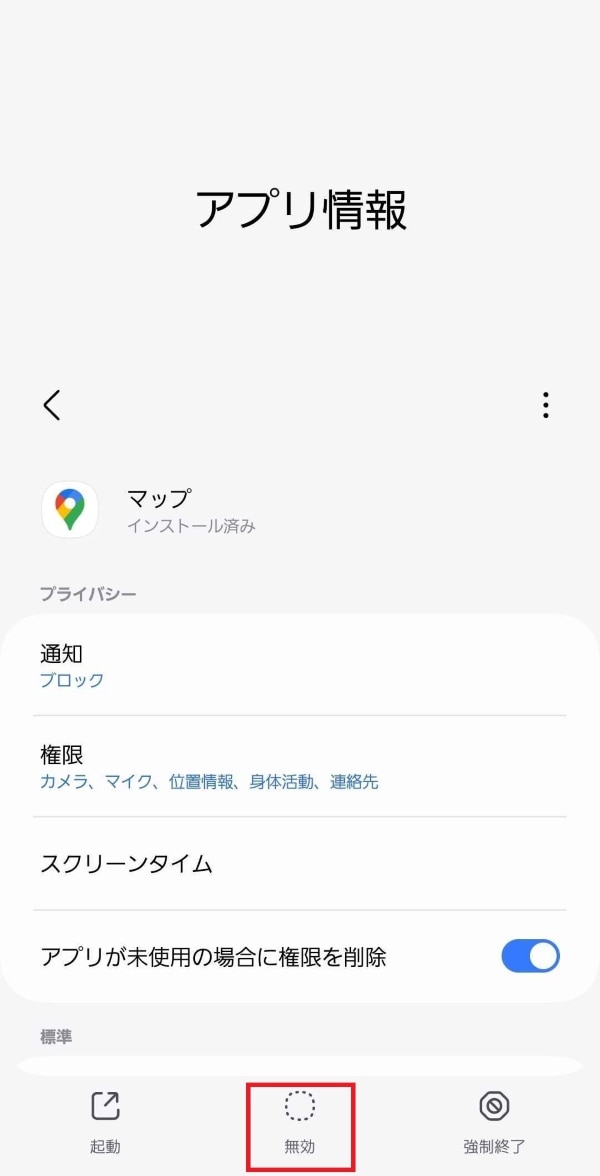Tap 起動 to launch マップ
600x1176 pixels.
105,1121
